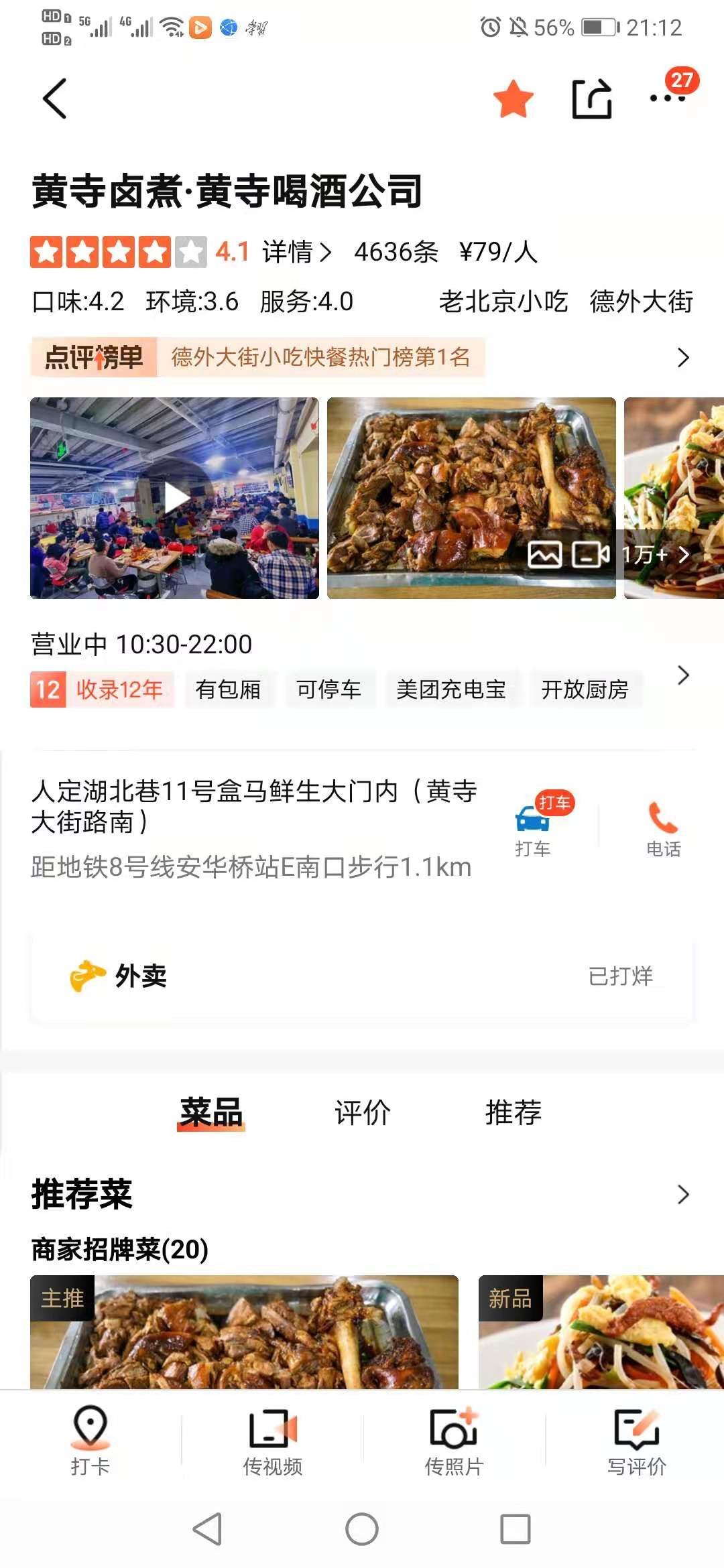This screenshot has height=1568, width=724.
Task: Expand the 点评榜单 ranking details
Action: click(682, 358)
